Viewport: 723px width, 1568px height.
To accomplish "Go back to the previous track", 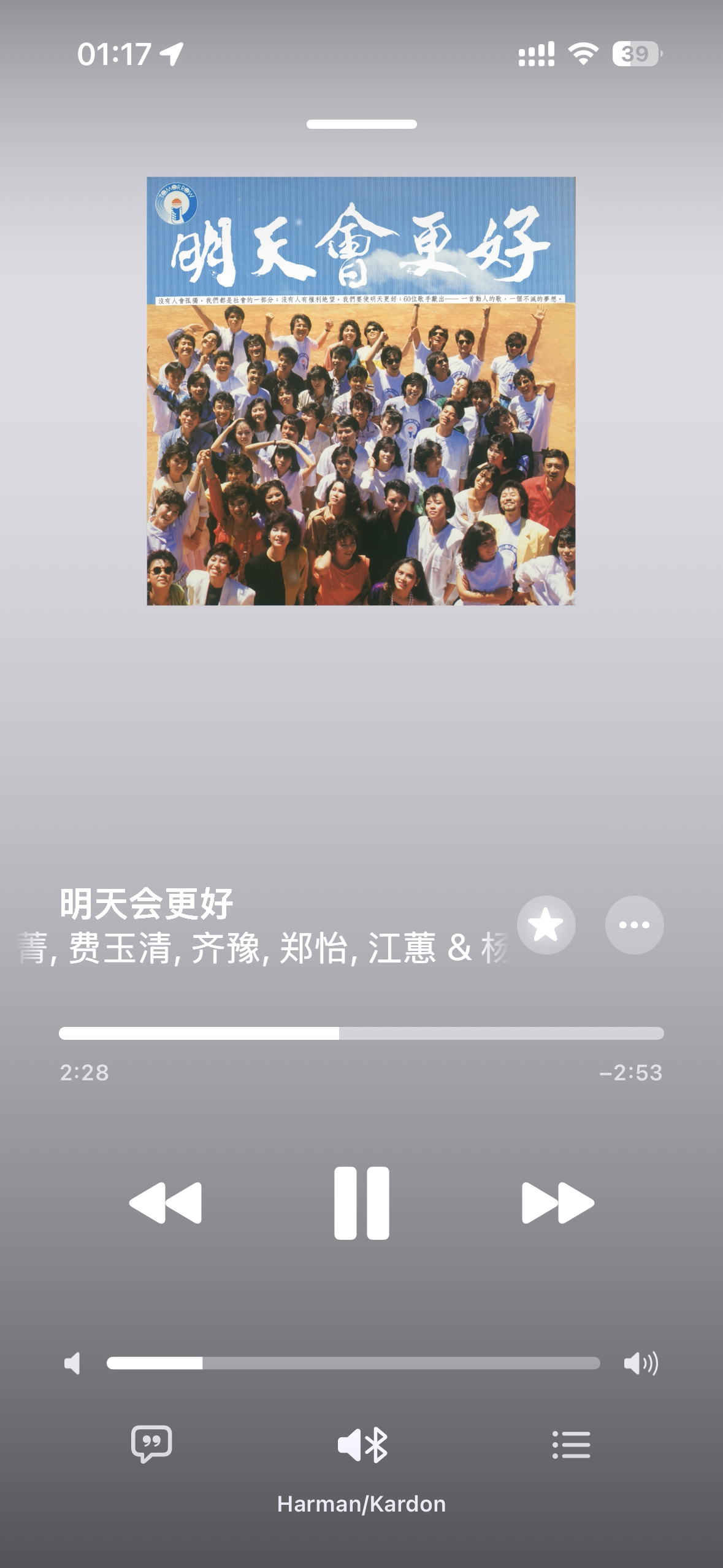I will coord(166,1203).
